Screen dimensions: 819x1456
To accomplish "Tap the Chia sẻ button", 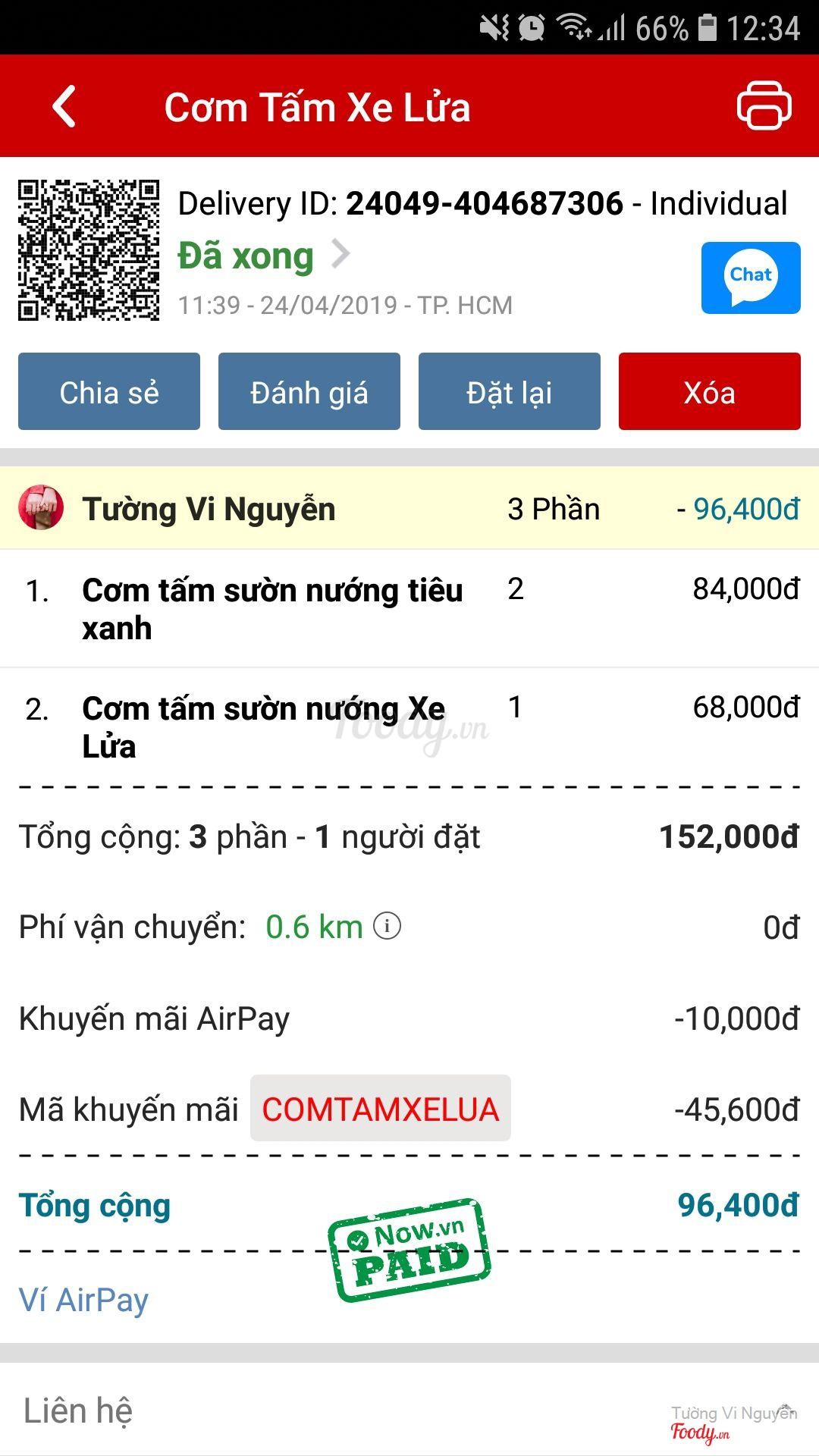I will (x=109, y=391).
